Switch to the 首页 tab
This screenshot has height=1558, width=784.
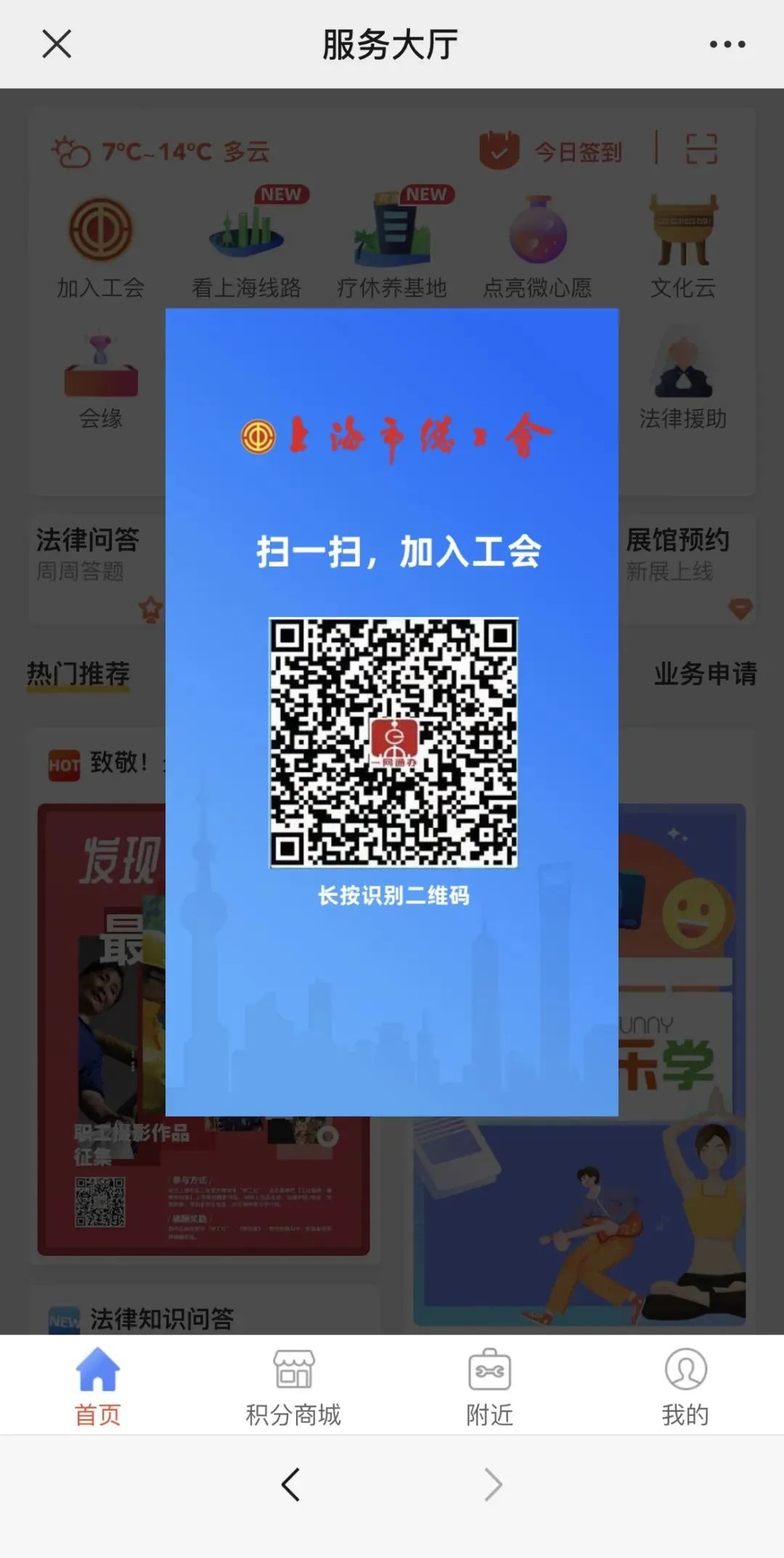[97, 1387]
